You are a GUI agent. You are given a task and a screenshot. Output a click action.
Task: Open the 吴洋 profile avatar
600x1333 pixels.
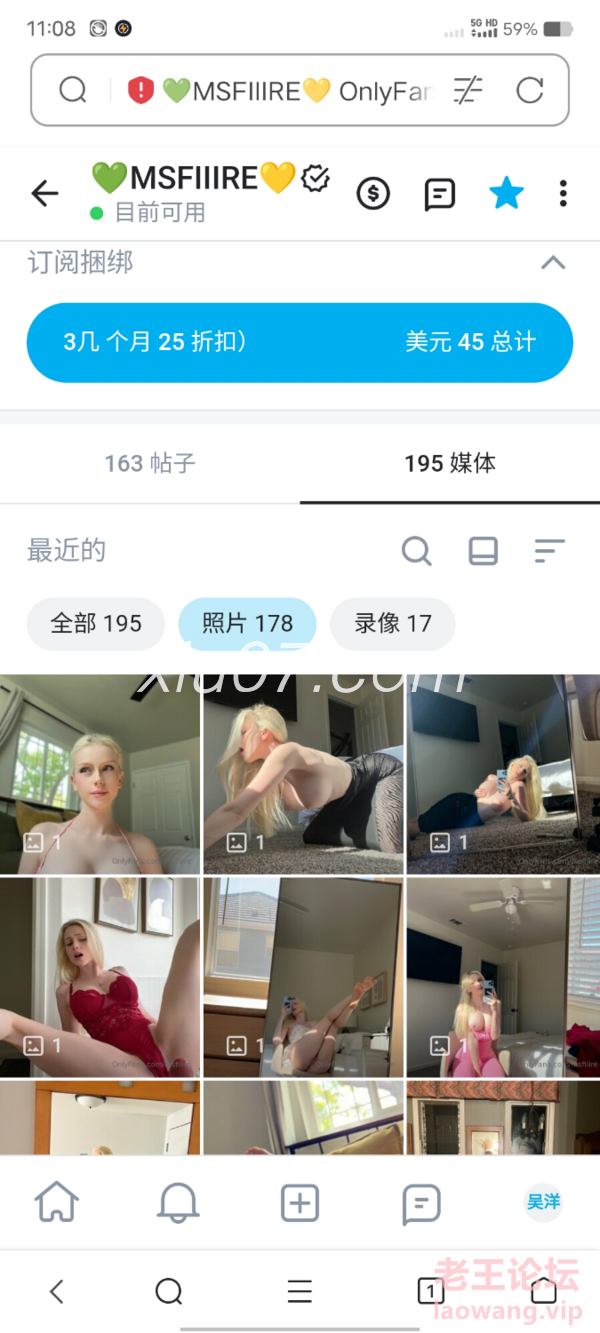pos(543,1202)
